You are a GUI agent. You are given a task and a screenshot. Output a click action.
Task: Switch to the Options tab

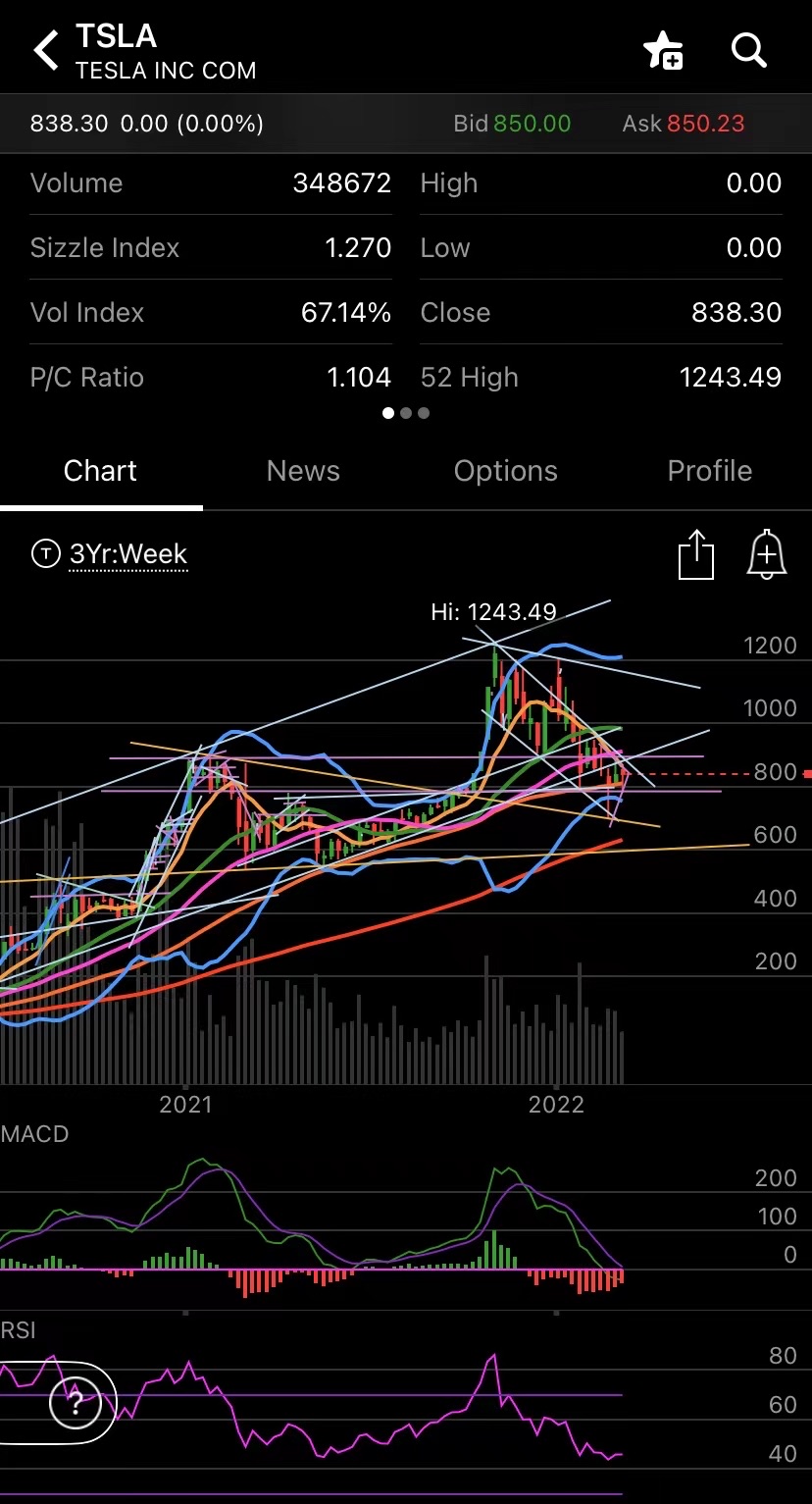pyautogui.click(x=505, y=471)
